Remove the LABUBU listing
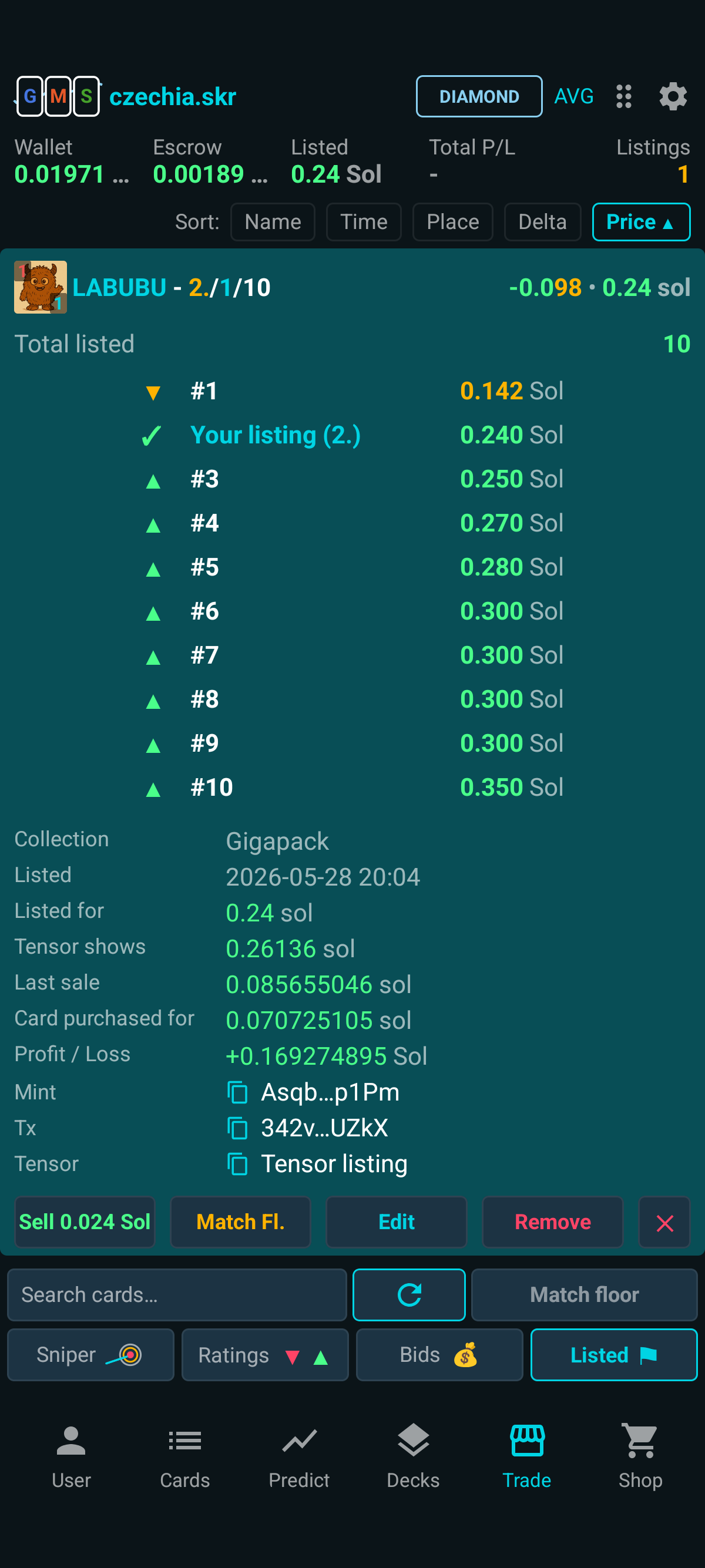The width and height of the screenshot is (705, 1568). coord(553,1222)
